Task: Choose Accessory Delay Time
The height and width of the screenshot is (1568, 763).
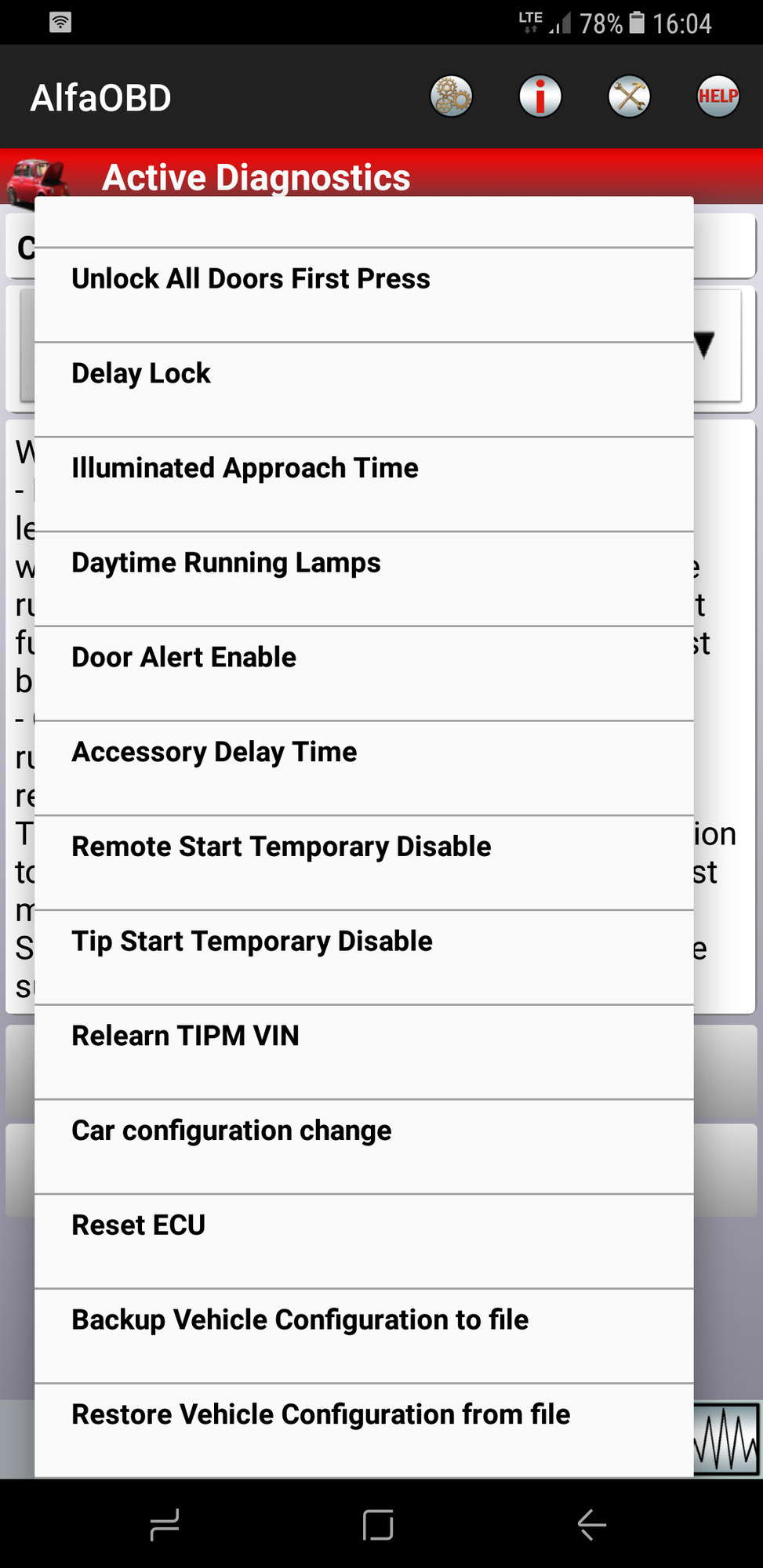Action: (364, 768)
